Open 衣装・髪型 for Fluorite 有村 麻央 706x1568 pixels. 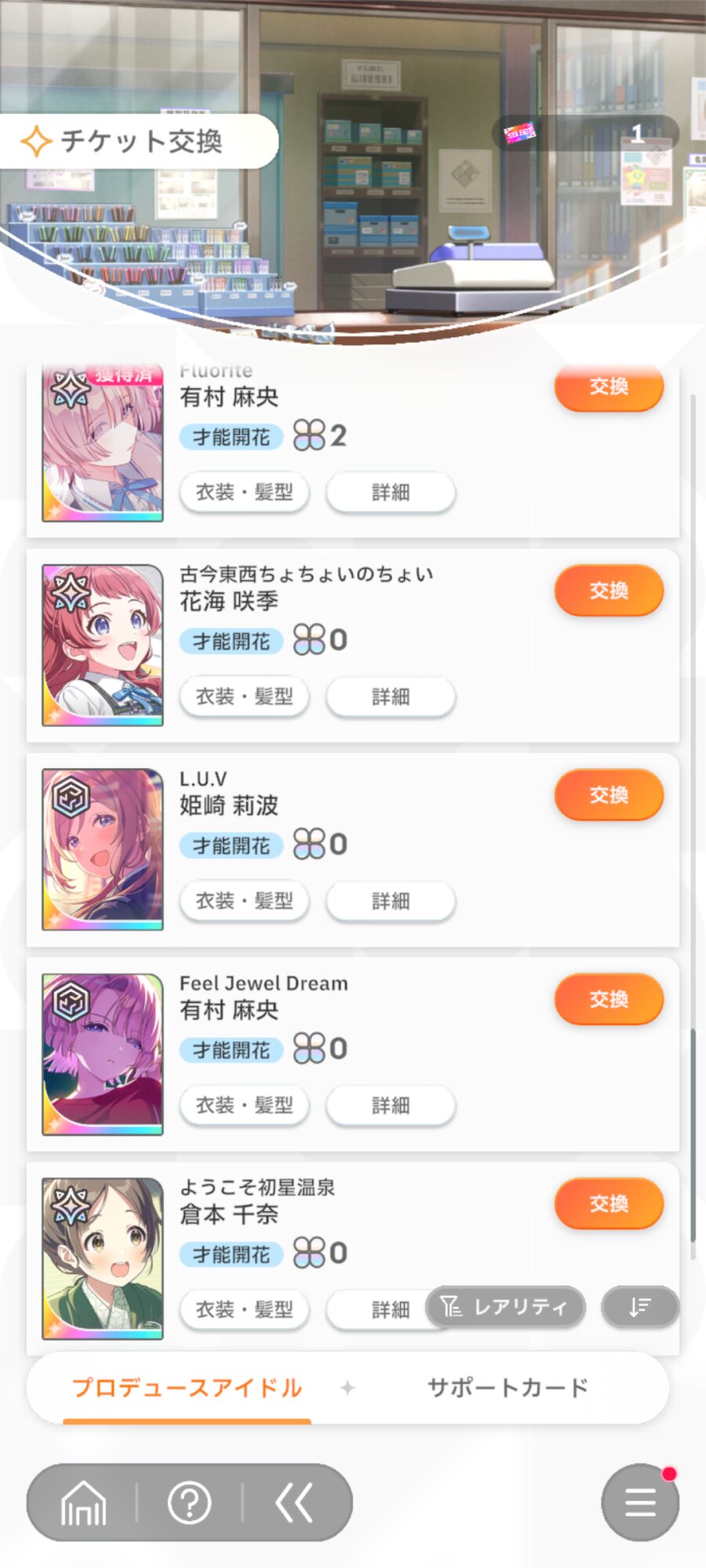244,492
